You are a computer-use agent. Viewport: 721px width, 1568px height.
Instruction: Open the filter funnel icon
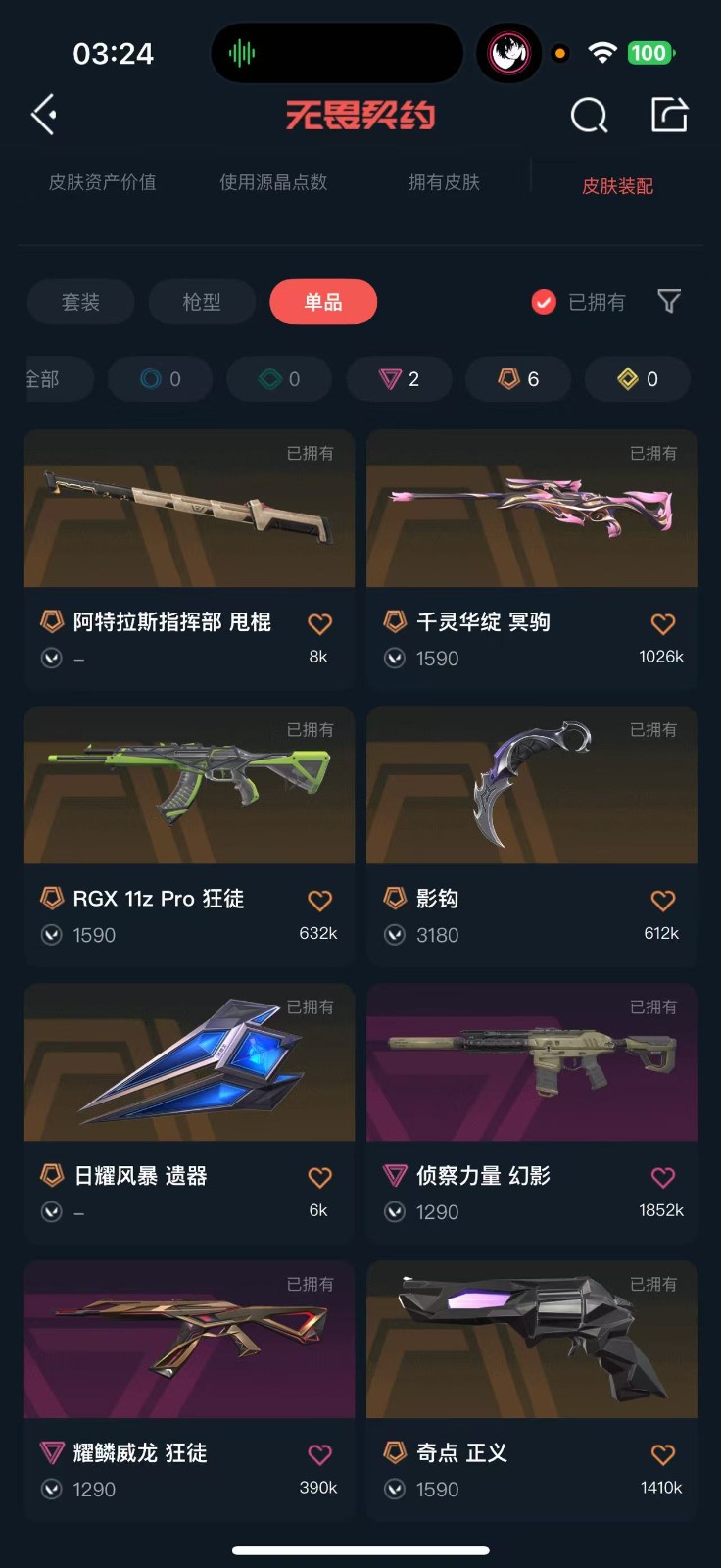(x=669, y=301)
